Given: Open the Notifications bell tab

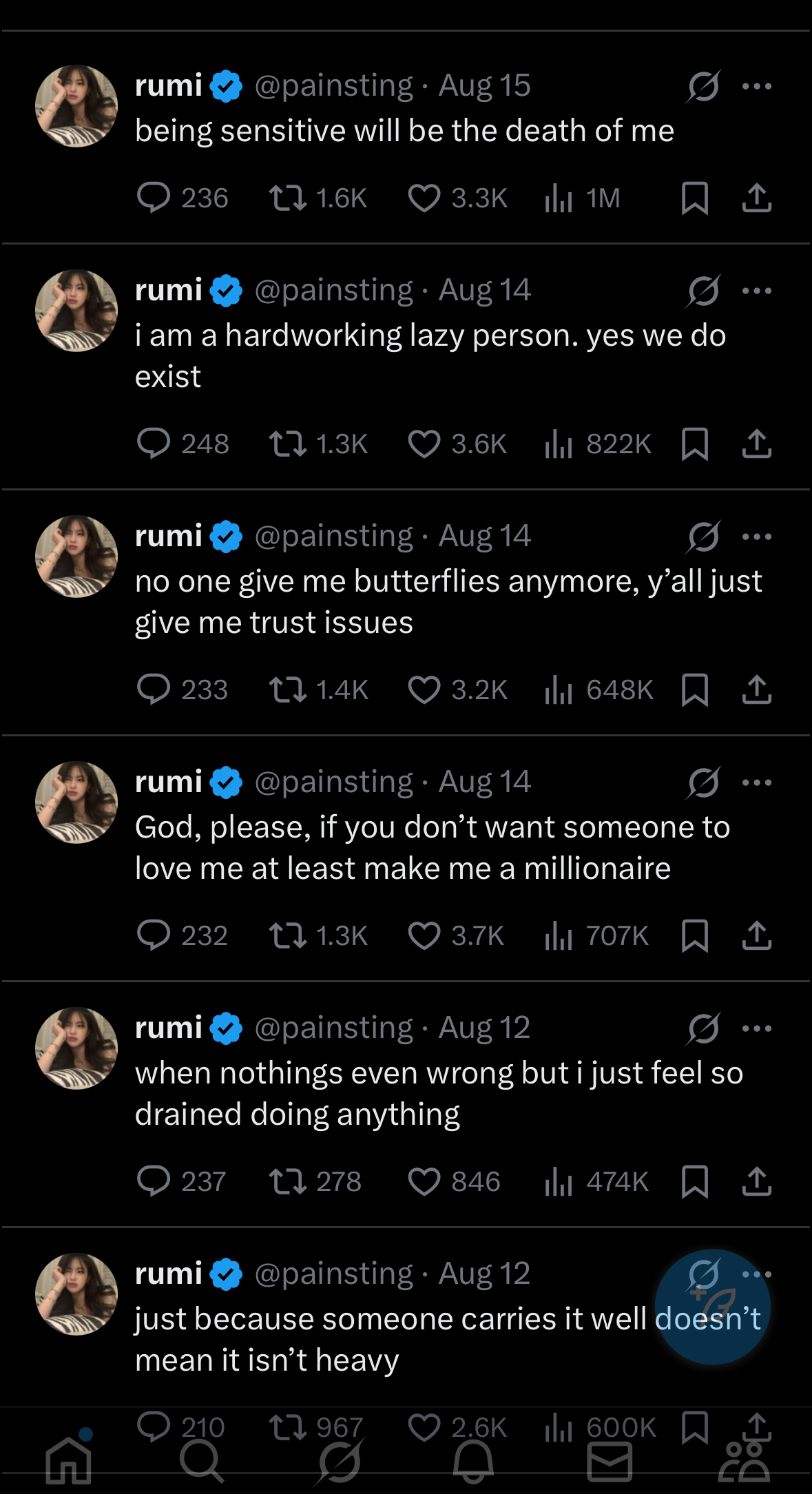Looking at the screenshot, I should (x=473, y=1460).
